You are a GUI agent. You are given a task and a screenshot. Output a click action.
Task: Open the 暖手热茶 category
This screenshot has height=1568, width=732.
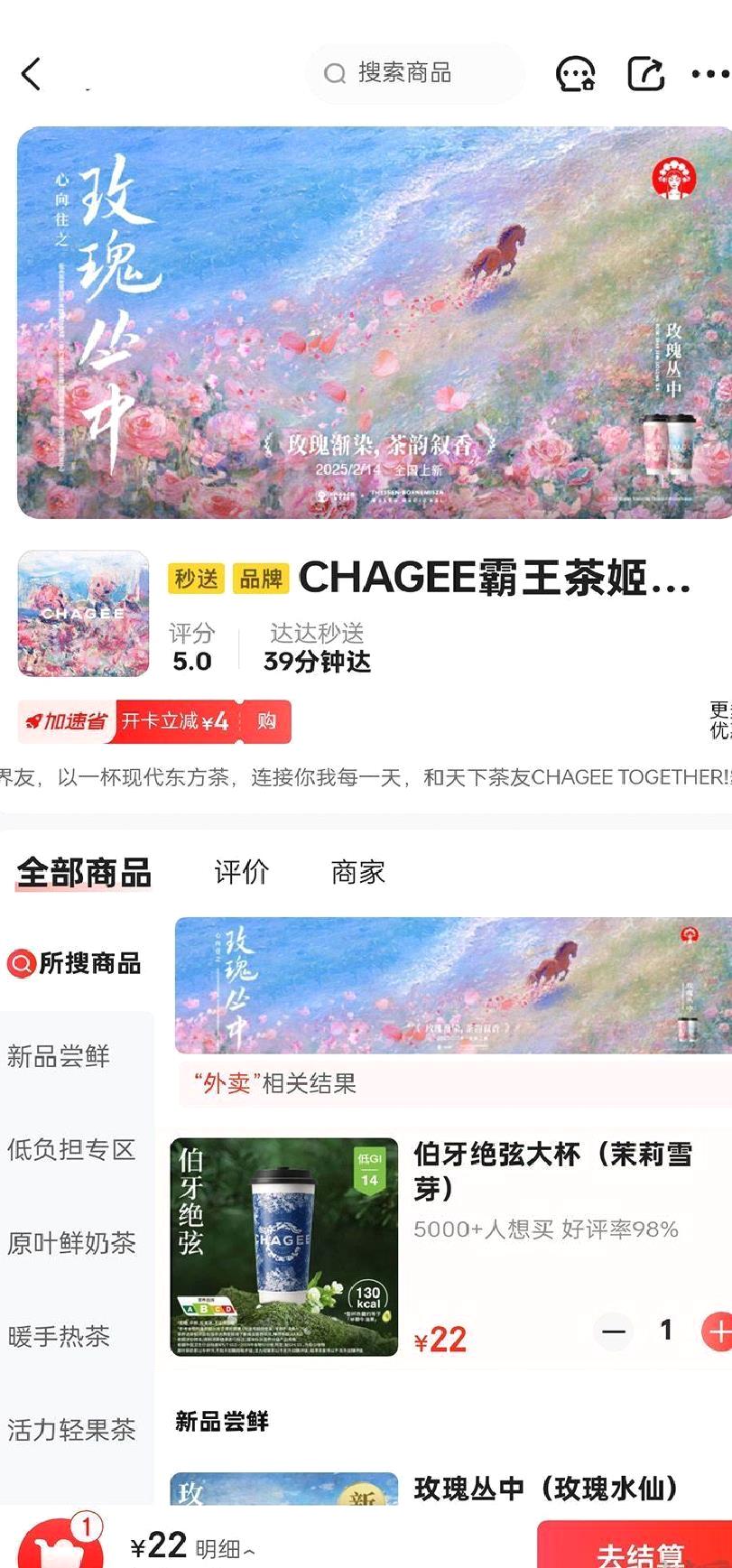(x=59, y=1336)
